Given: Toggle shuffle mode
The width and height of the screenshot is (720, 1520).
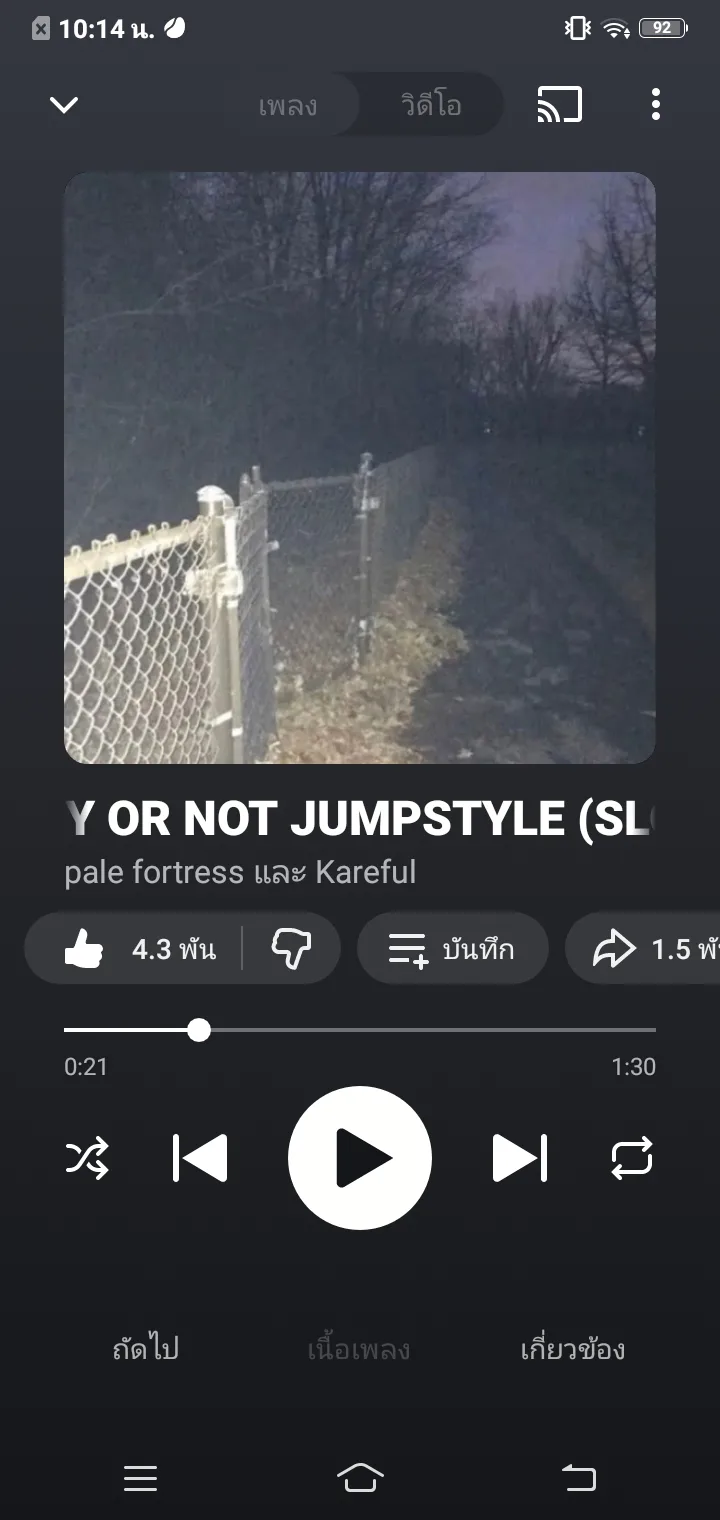Looking at the screenshot, I should 87,1158.
